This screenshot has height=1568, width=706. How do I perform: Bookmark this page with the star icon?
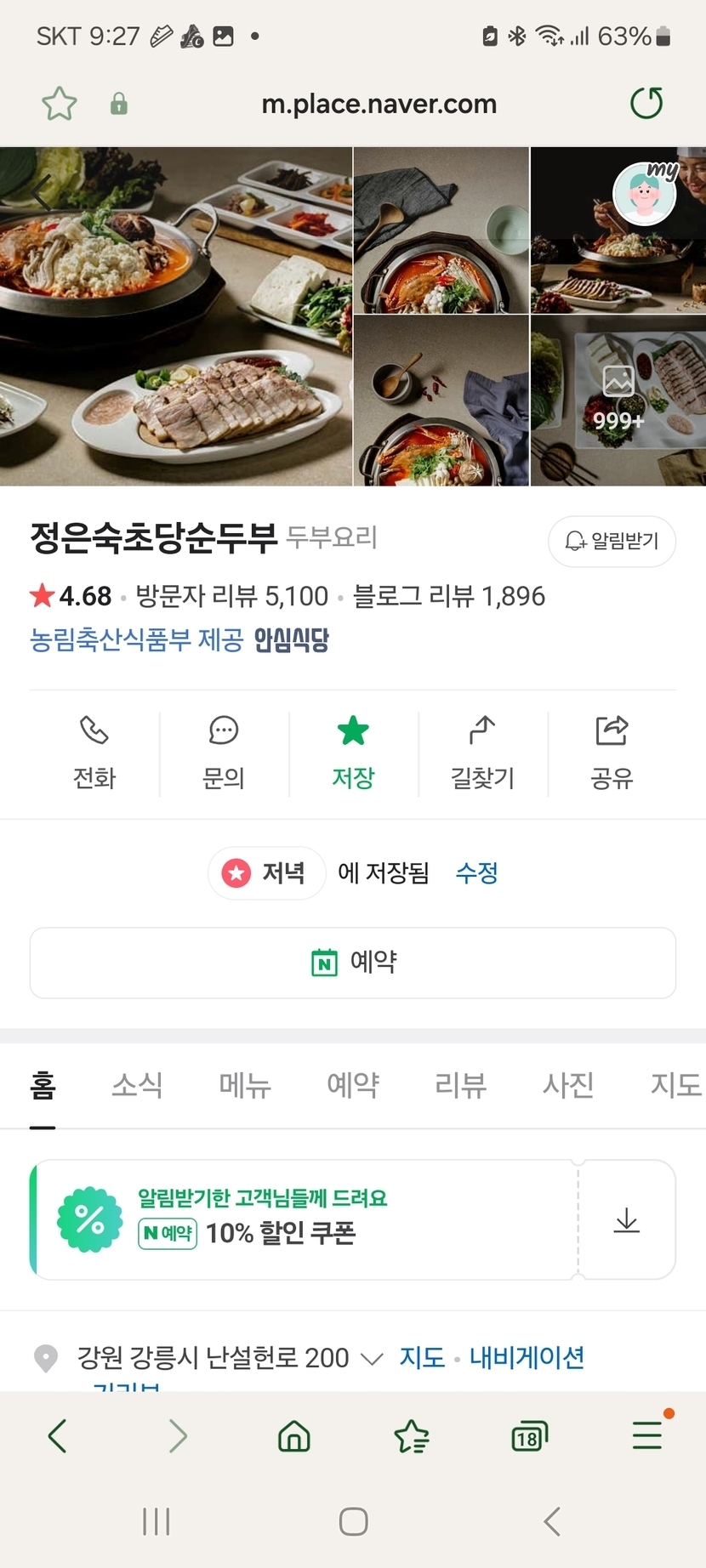coord(60,105)
